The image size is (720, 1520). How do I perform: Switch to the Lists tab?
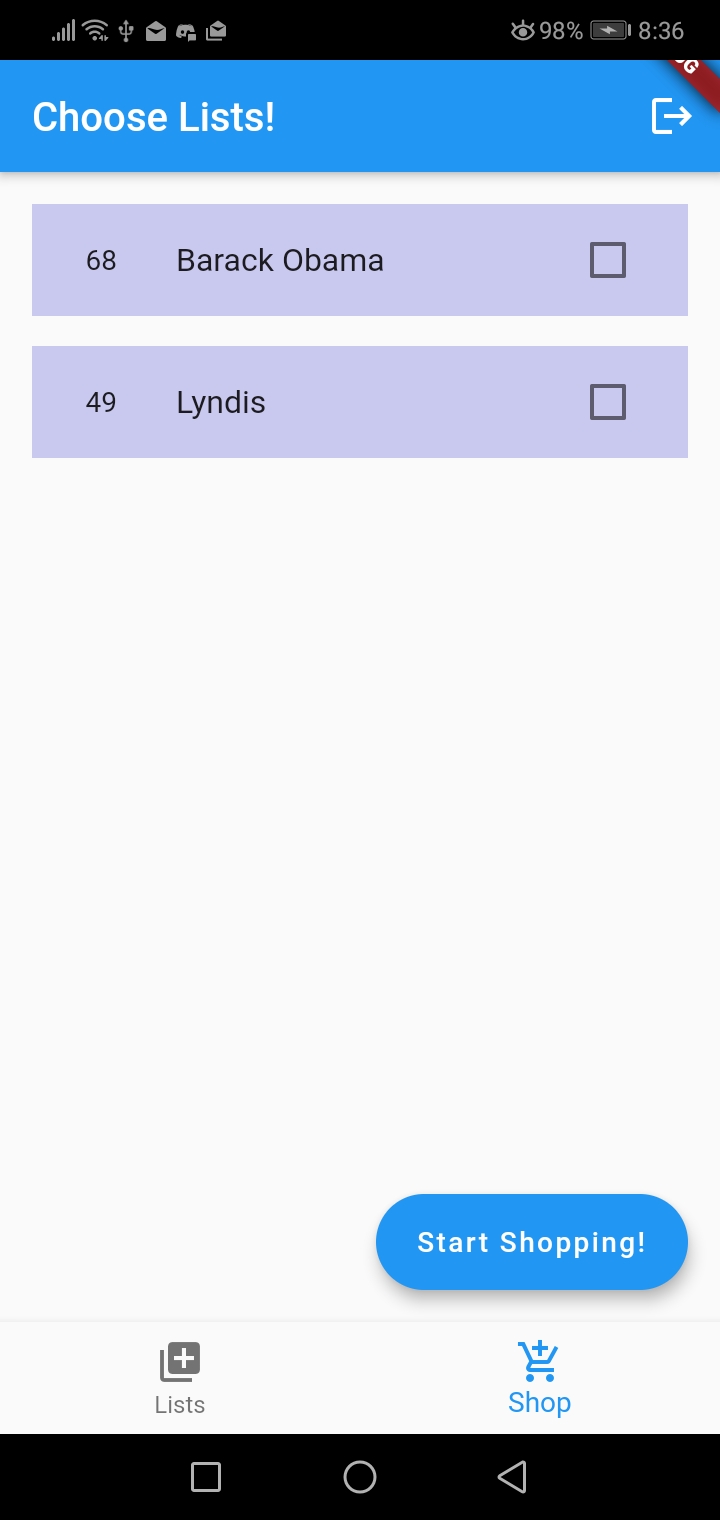click(180, 1379)
